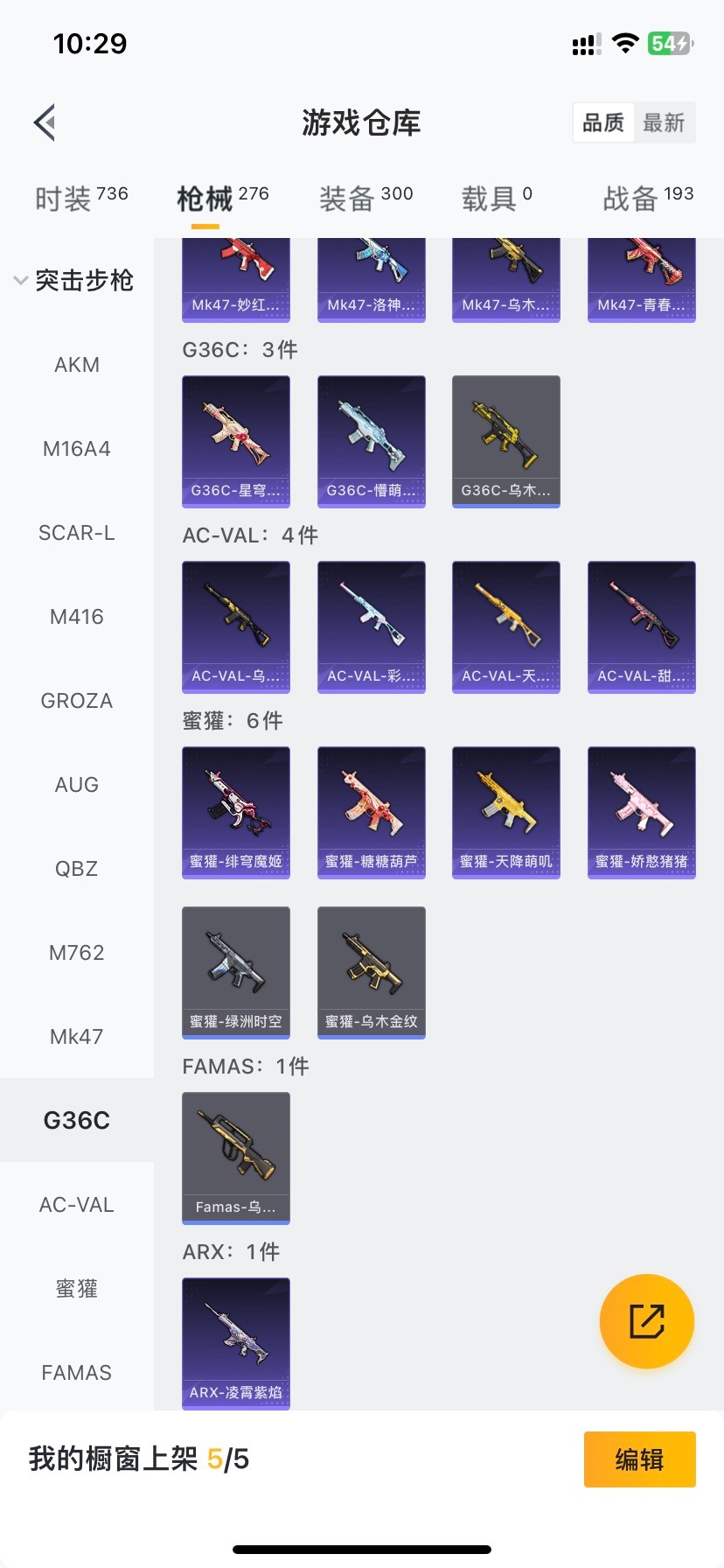Select M416 in the sidebar

tap(77, 617)
